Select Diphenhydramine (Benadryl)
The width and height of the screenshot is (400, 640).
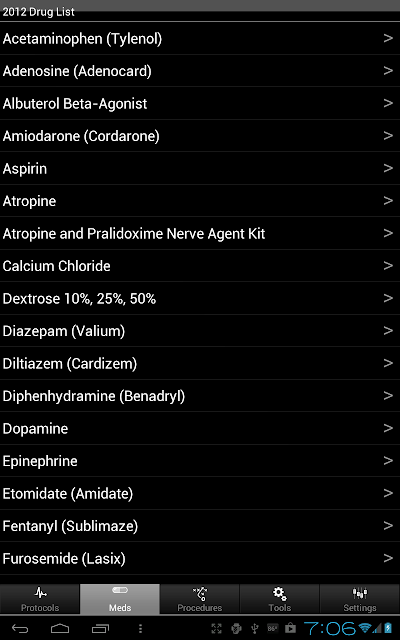click(200, 396)
